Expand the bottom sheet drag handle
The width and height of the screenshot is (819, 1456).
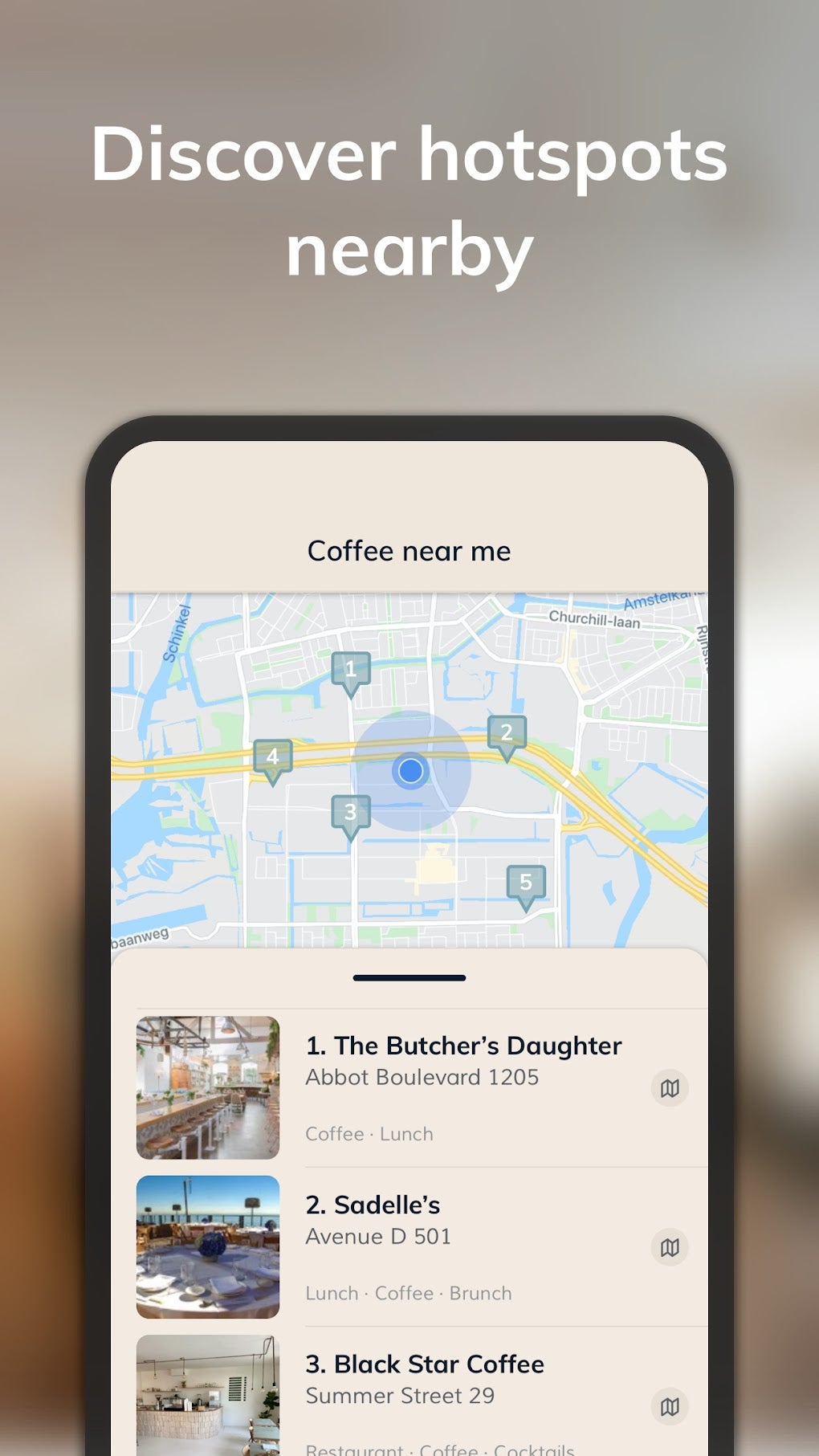(x=409, y=977)
